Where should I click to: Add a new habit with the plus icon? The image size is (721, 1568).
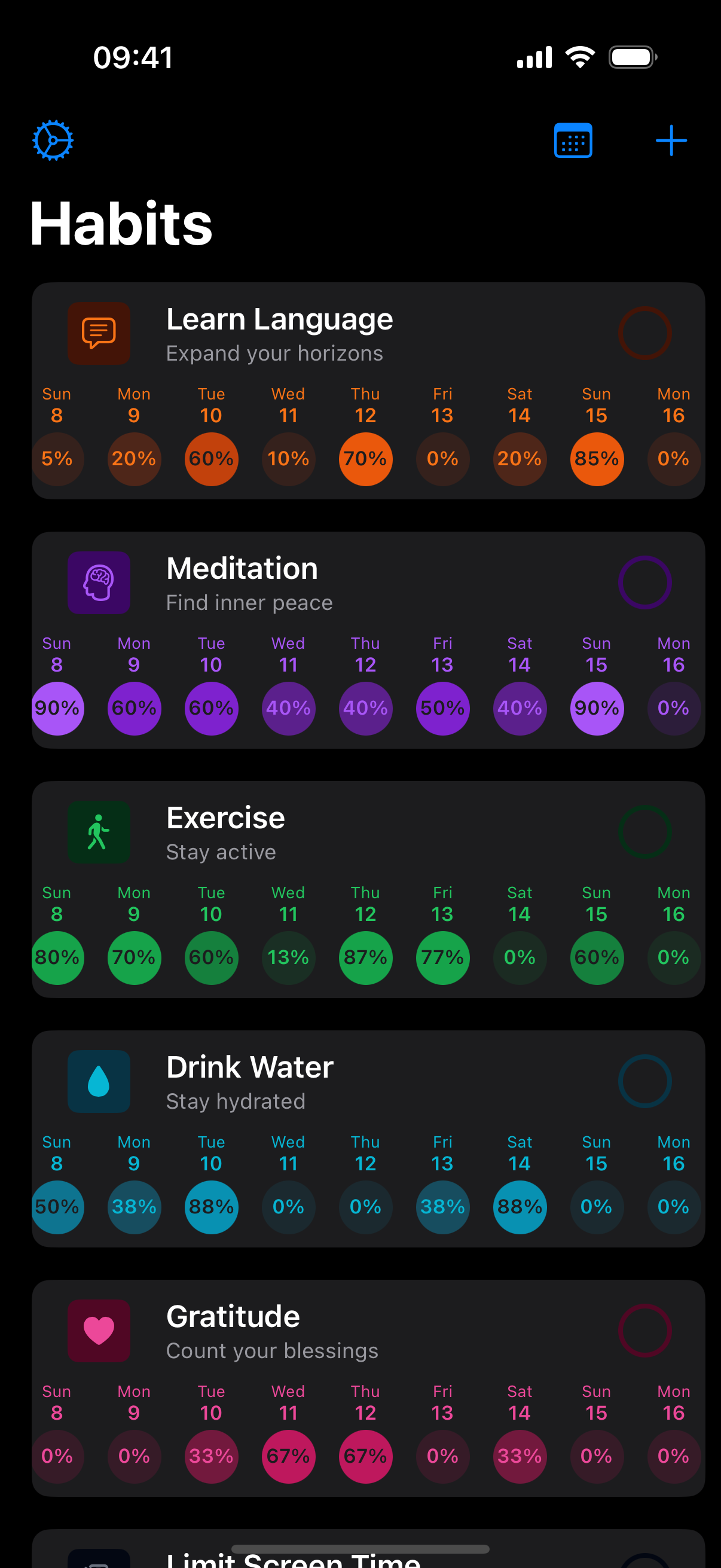671,139
